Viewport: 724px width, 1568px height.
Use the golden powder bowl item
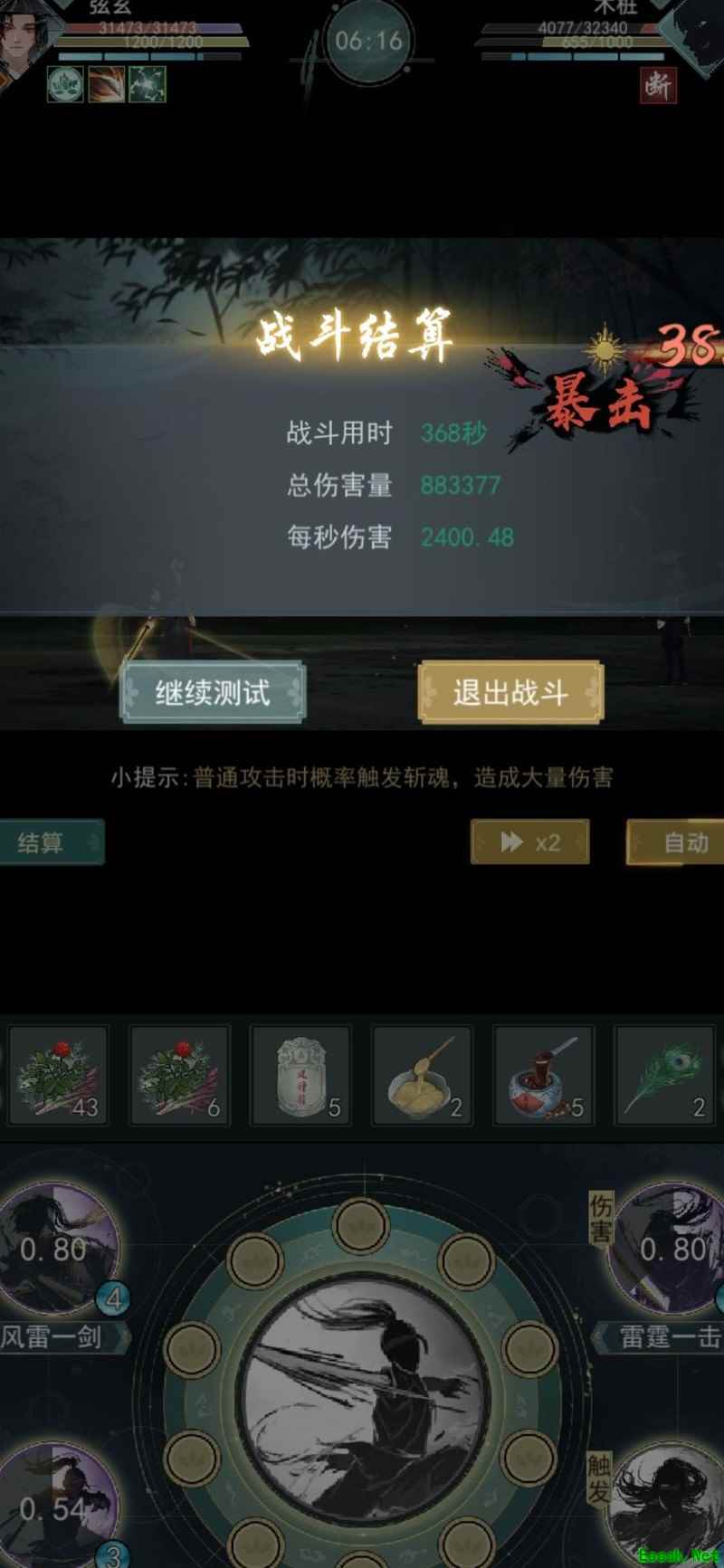[x=423, y=1075]
